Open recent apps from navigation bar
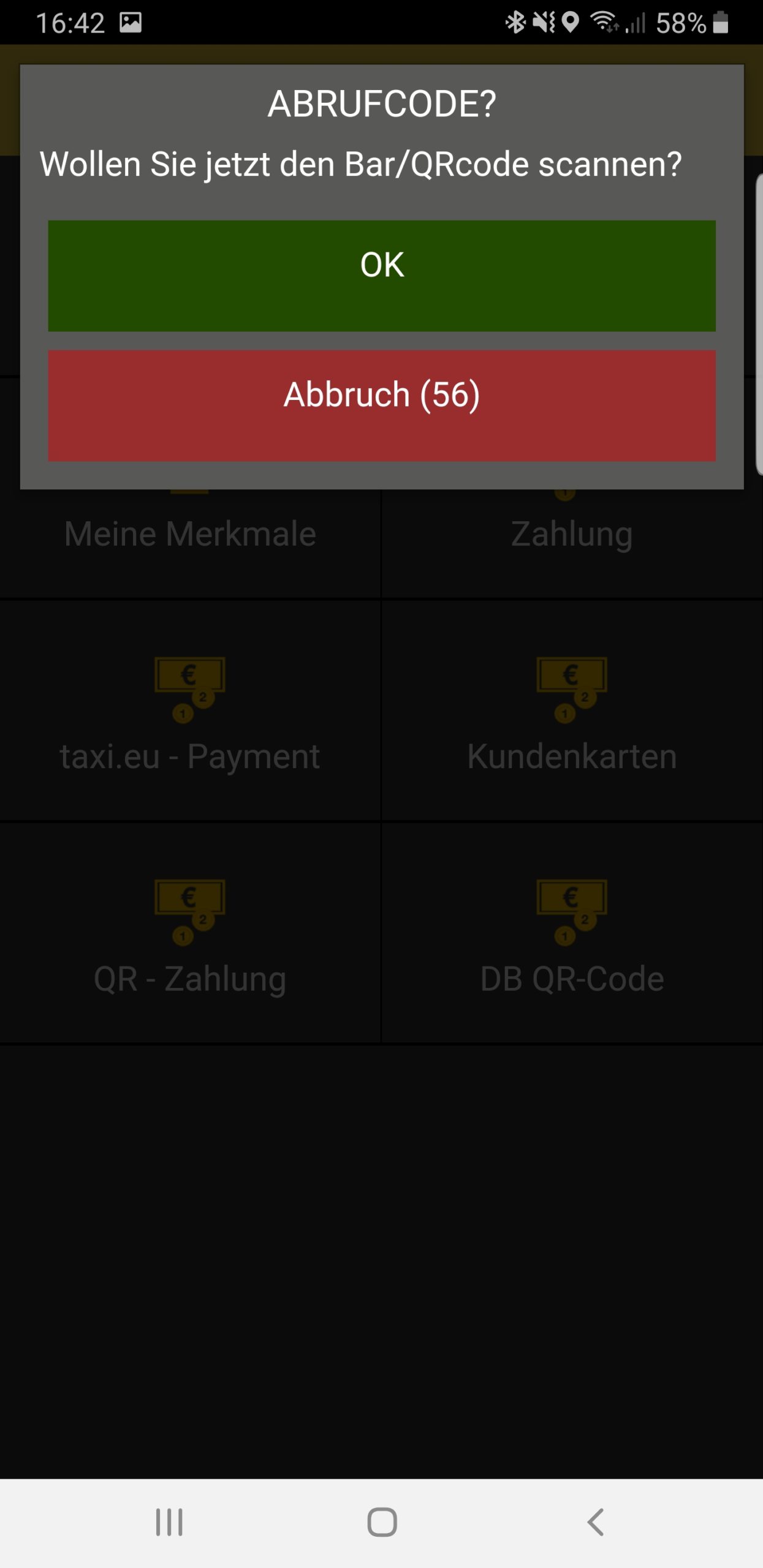This screenshot has width=763, height=1568. click(x=169, y=1522)
